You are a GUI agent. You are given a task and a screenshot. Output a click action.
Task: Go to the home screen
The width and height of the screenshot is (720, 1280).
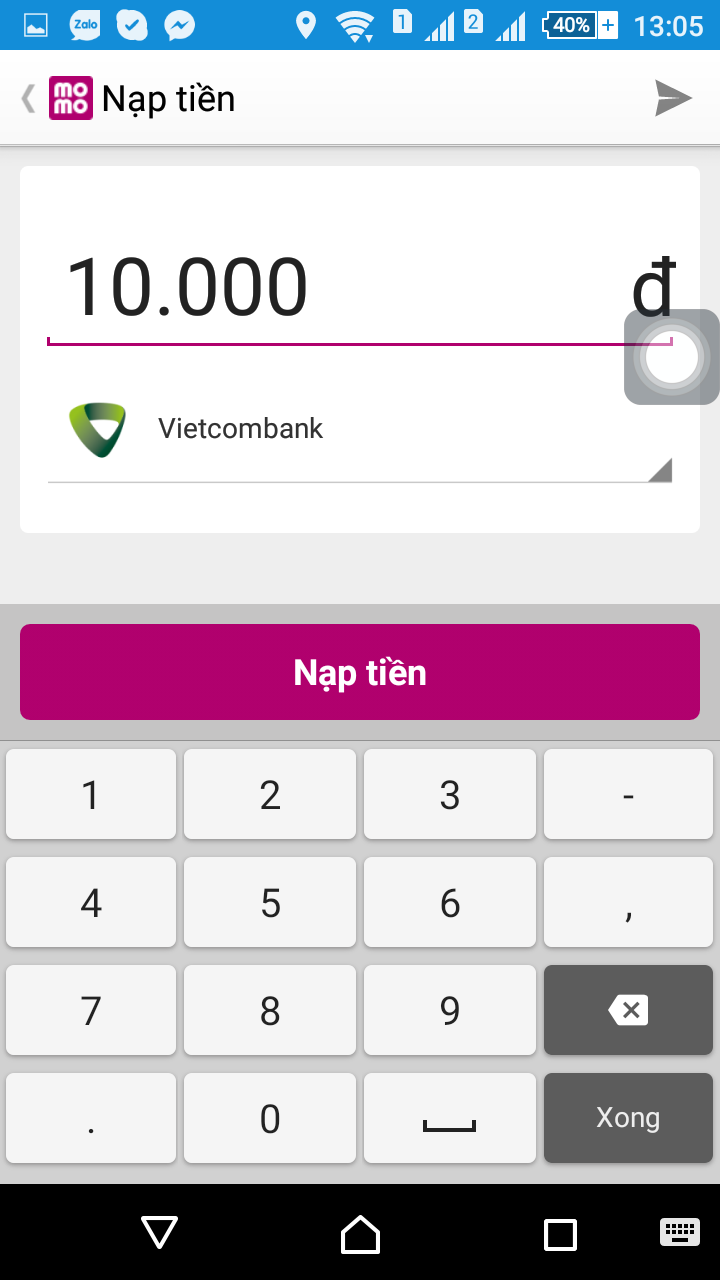pyautogui.click(x=360, y=1234)
